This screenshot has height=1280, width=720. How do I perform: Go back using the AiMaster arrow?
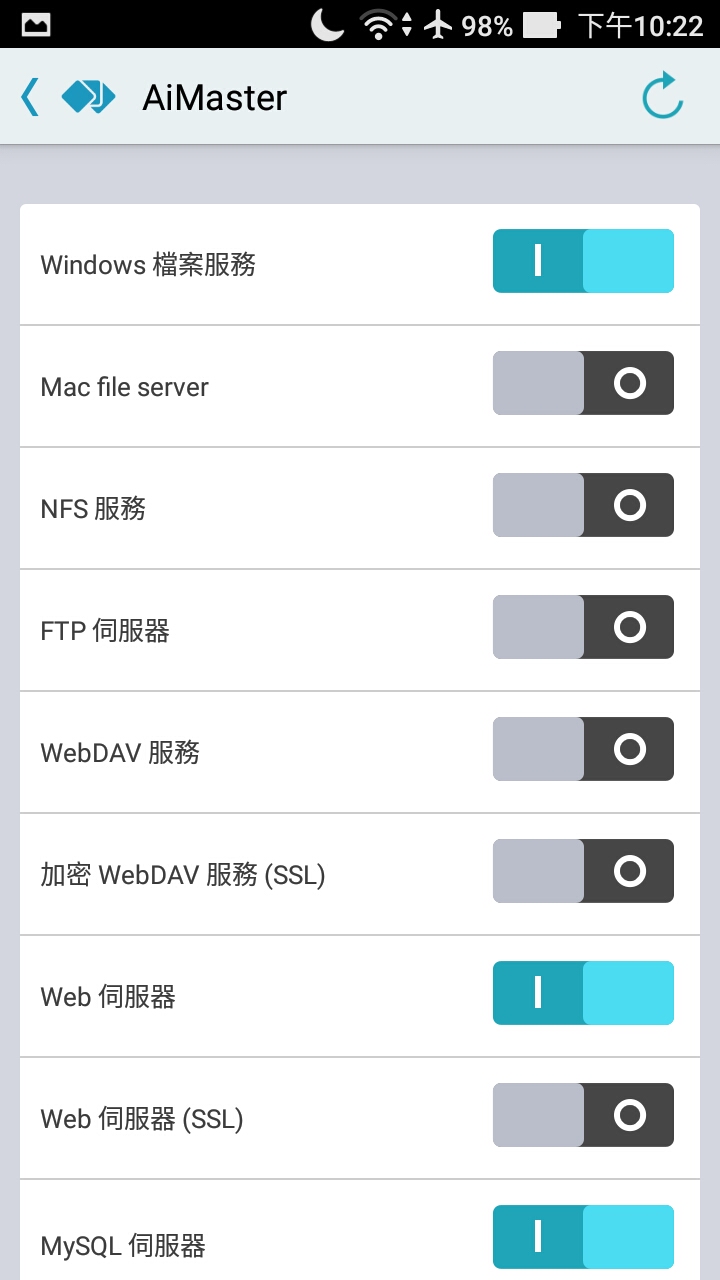(31, 97)
